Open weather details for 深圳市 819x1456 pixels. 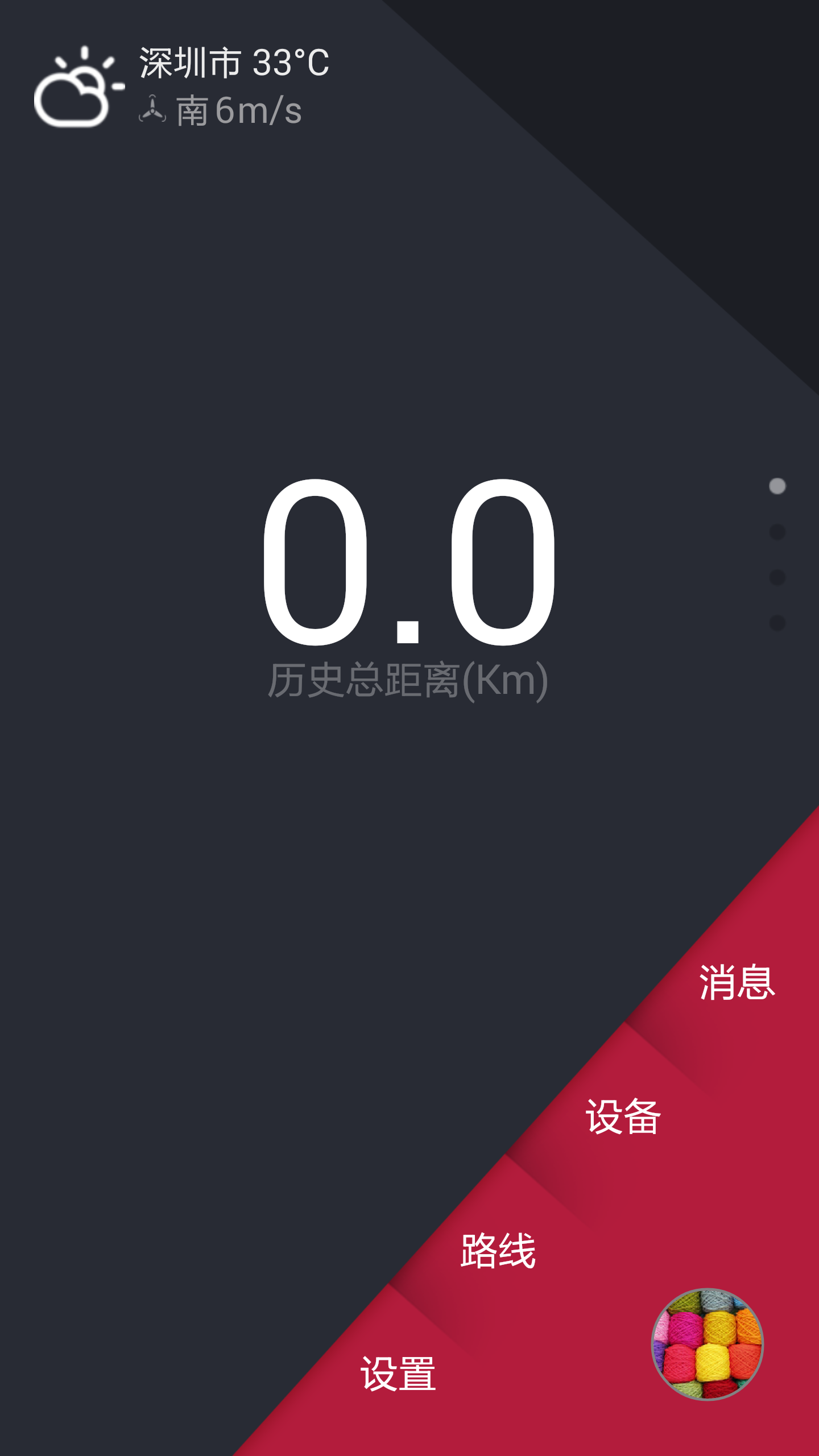click(x=182, y=86)
